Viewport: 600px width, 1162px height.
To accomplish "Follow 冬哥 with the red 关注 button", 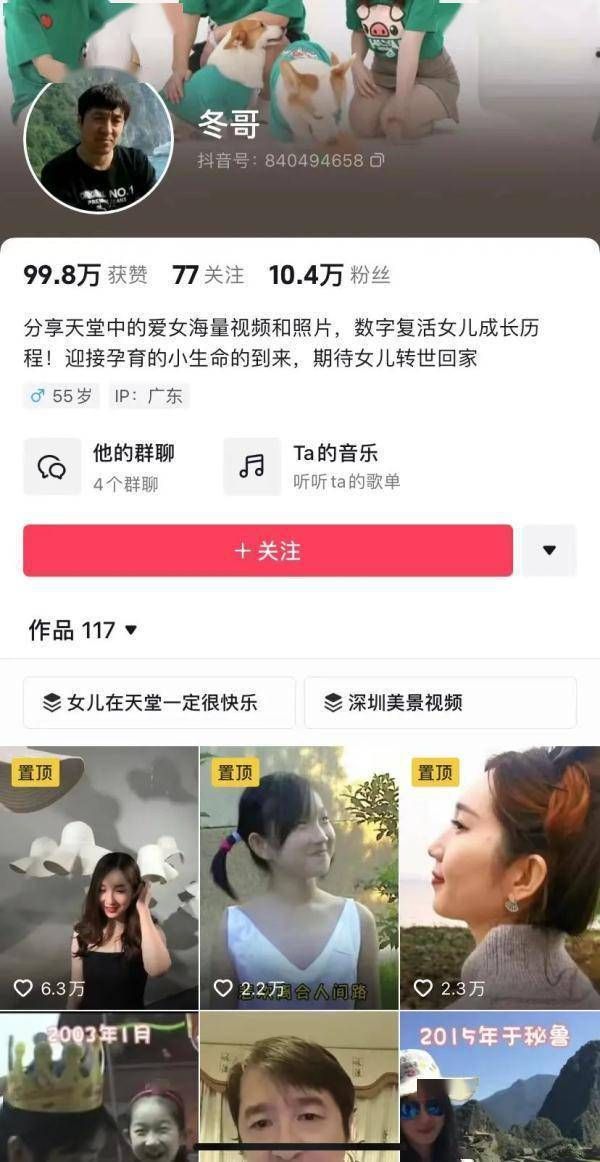I will (x=267, y=551).
